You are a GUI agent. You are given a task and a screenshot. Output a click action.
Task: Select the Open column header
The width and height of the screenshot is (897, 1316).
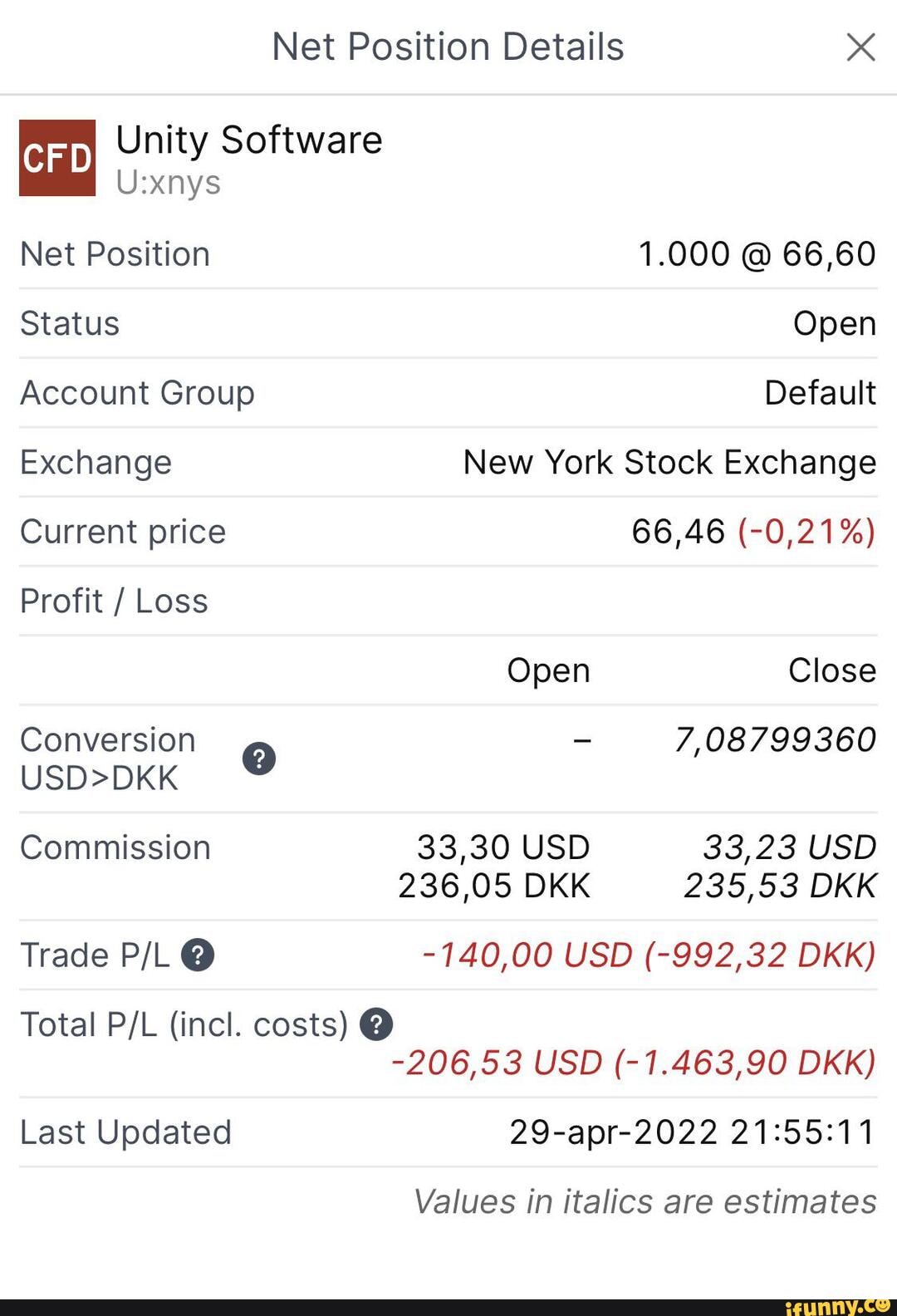549,670
